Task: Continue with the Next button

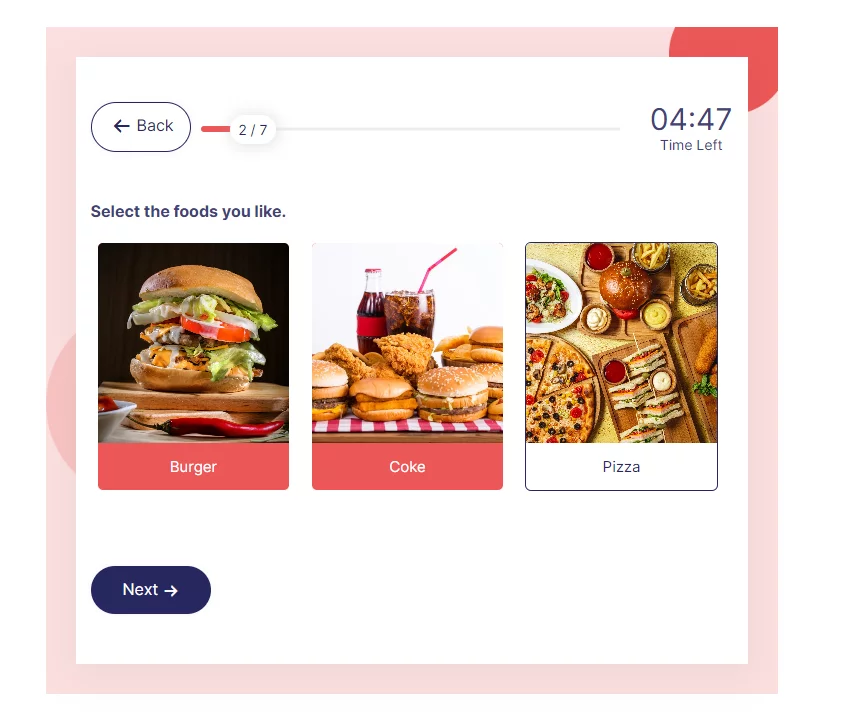Action: pos(151,590)
